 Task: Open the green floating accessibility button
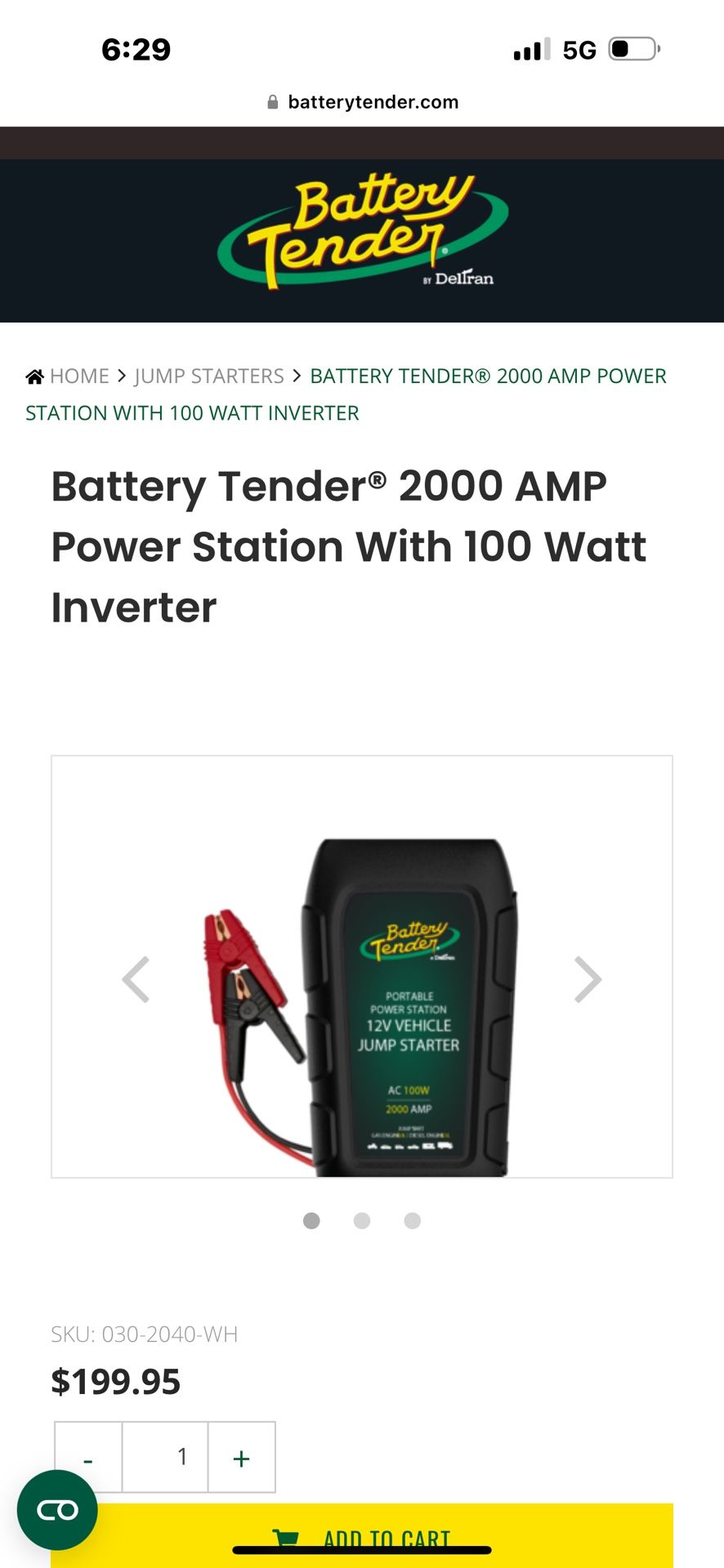[57, 1510]
